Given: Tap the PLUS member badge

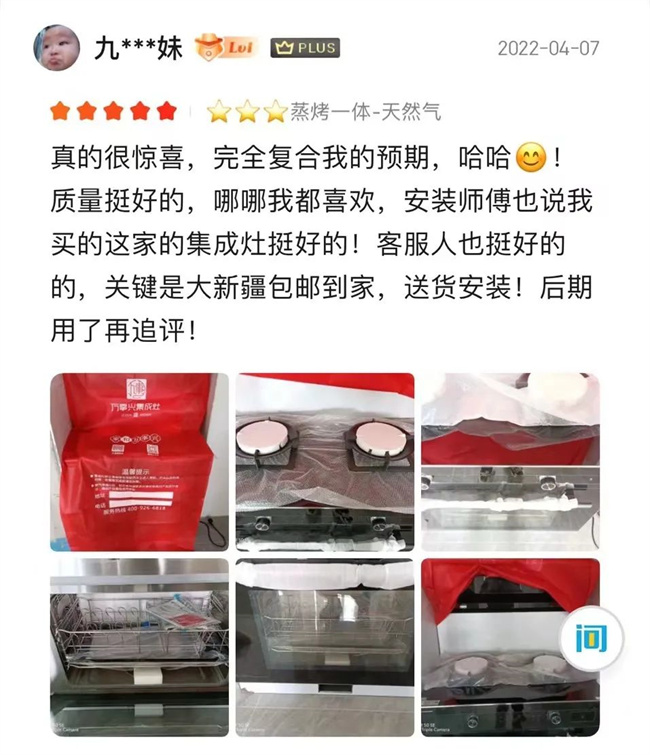Looking at the screenshot, I should point(305,48).
